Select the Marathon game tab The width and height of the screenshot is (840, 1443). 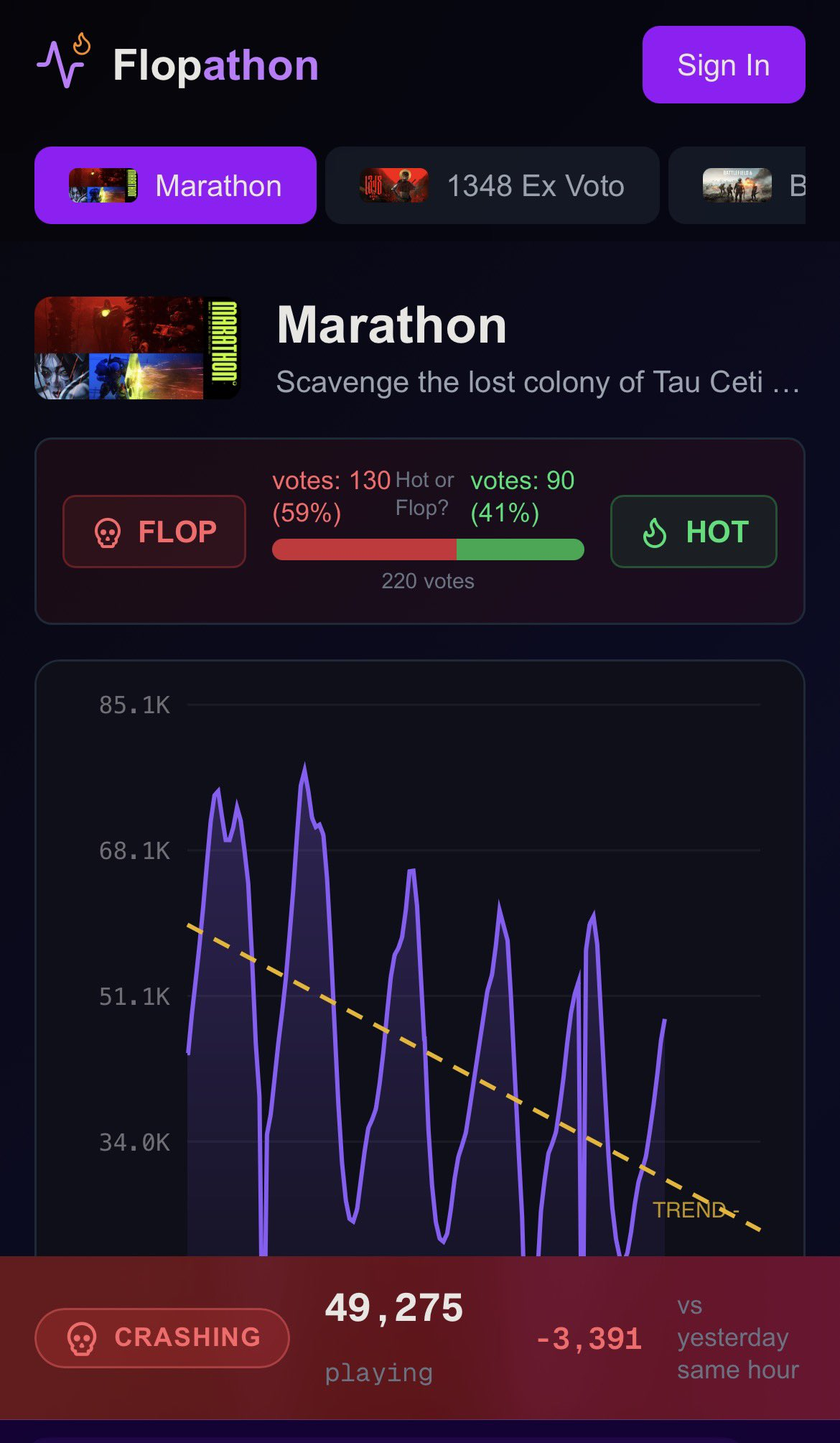pyautogui.click(x=175, y=185)
